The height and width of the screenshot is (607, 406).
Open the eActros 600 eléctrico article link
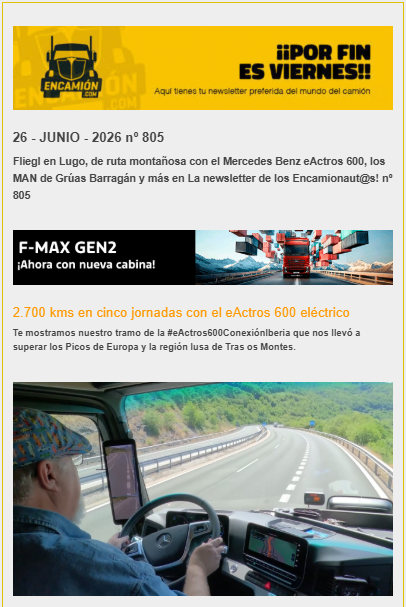[181, 312]
